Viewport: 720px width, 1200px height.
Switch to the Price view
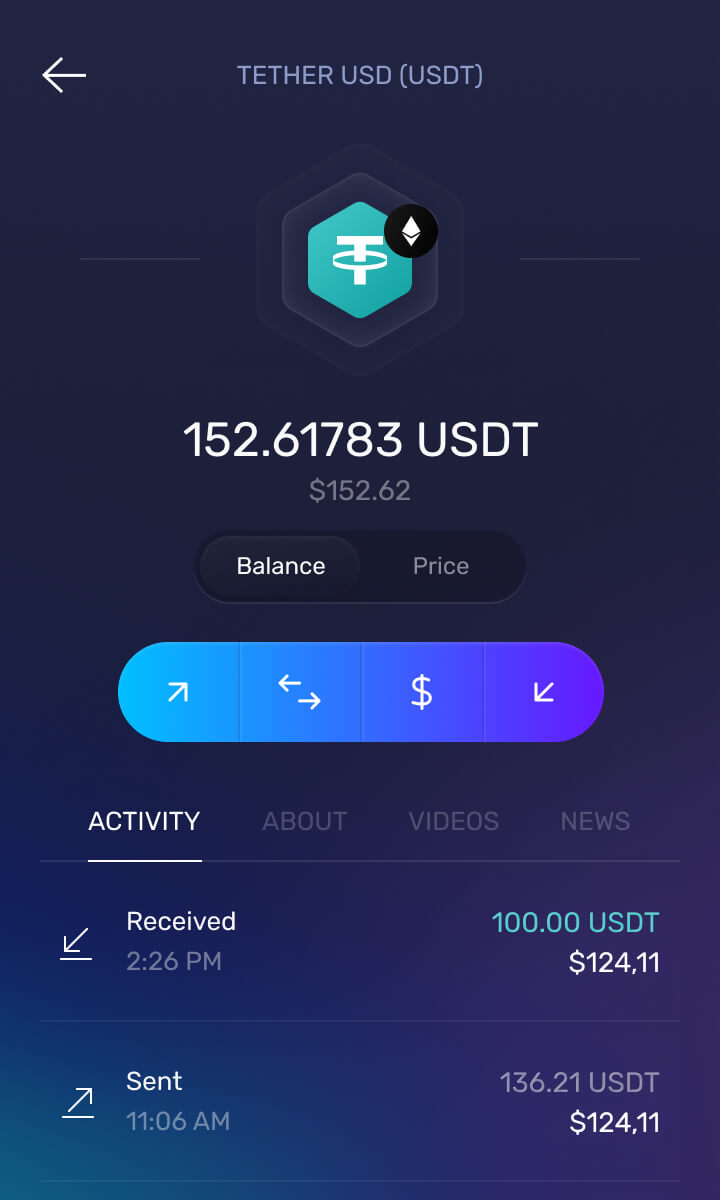(441, 566)
